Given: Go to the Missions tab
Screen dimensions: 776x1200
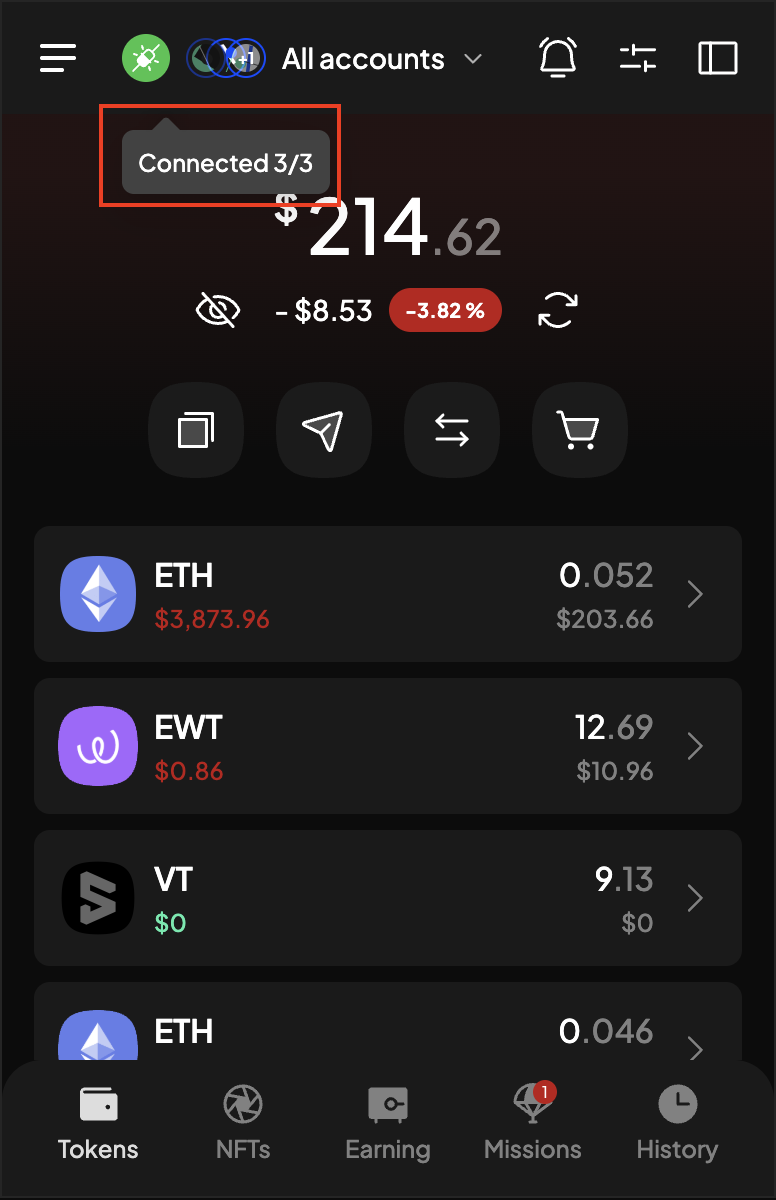Looking at the screenshot, I should tap(532, 1123).
